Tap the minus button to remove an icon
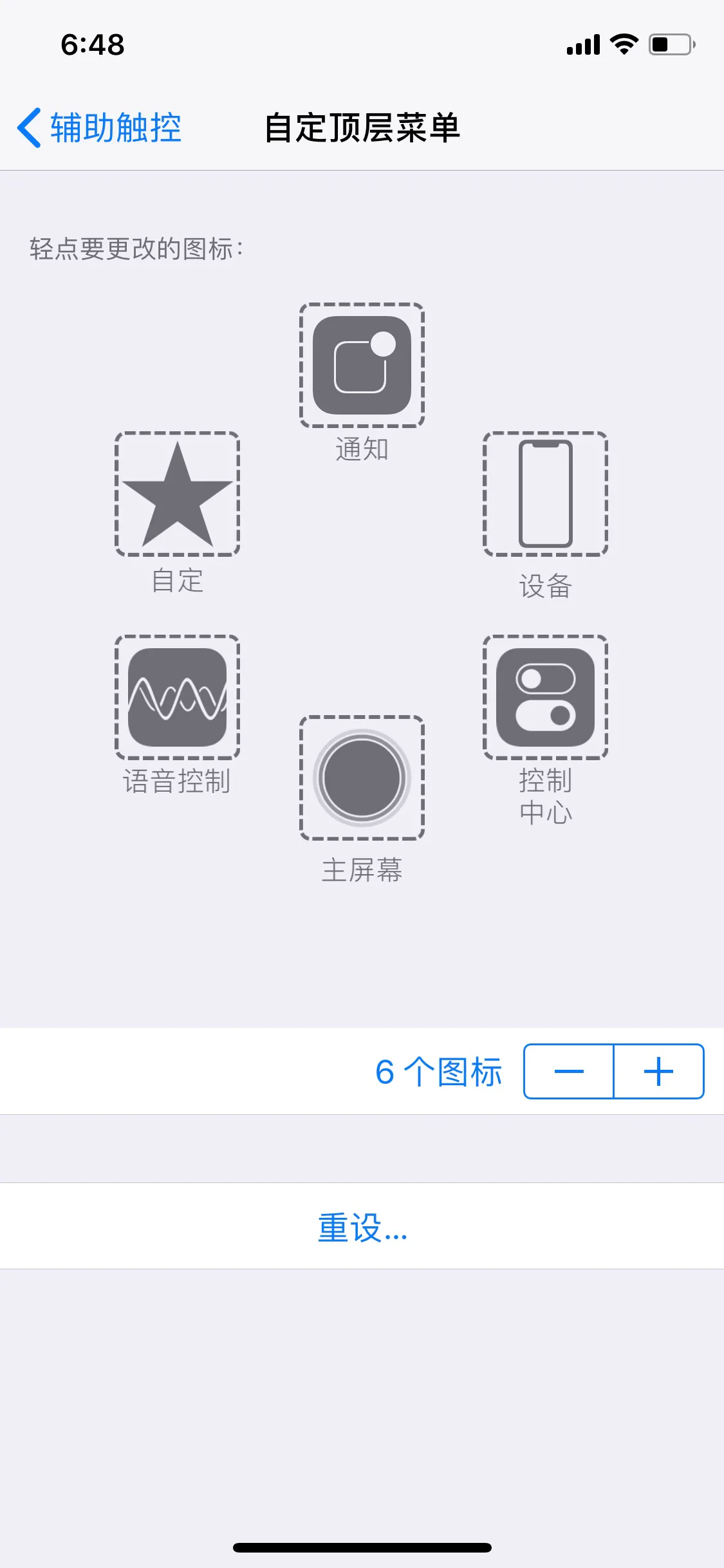The height and width of the screenshot is (1568, 724). [568, 1070]
